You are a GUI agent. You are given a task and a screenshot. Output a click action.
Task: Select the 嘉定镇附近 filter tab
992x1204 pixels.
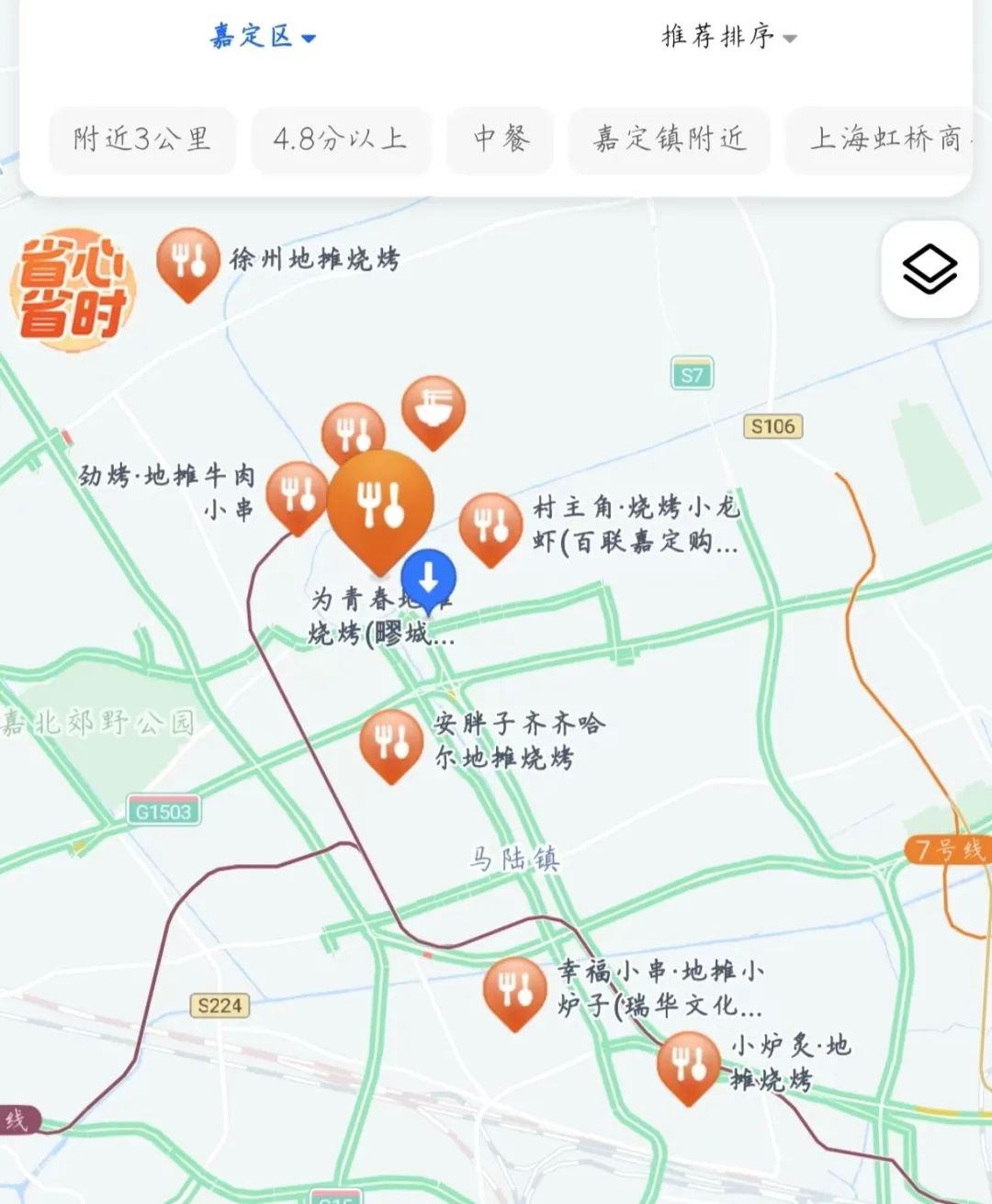coord(669,140)
